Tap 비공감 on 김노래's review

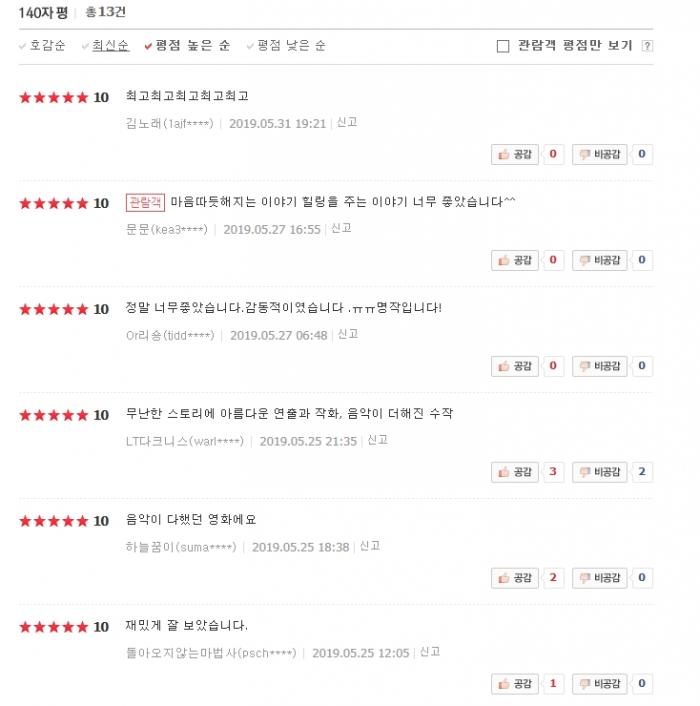(x=600, y=154)
